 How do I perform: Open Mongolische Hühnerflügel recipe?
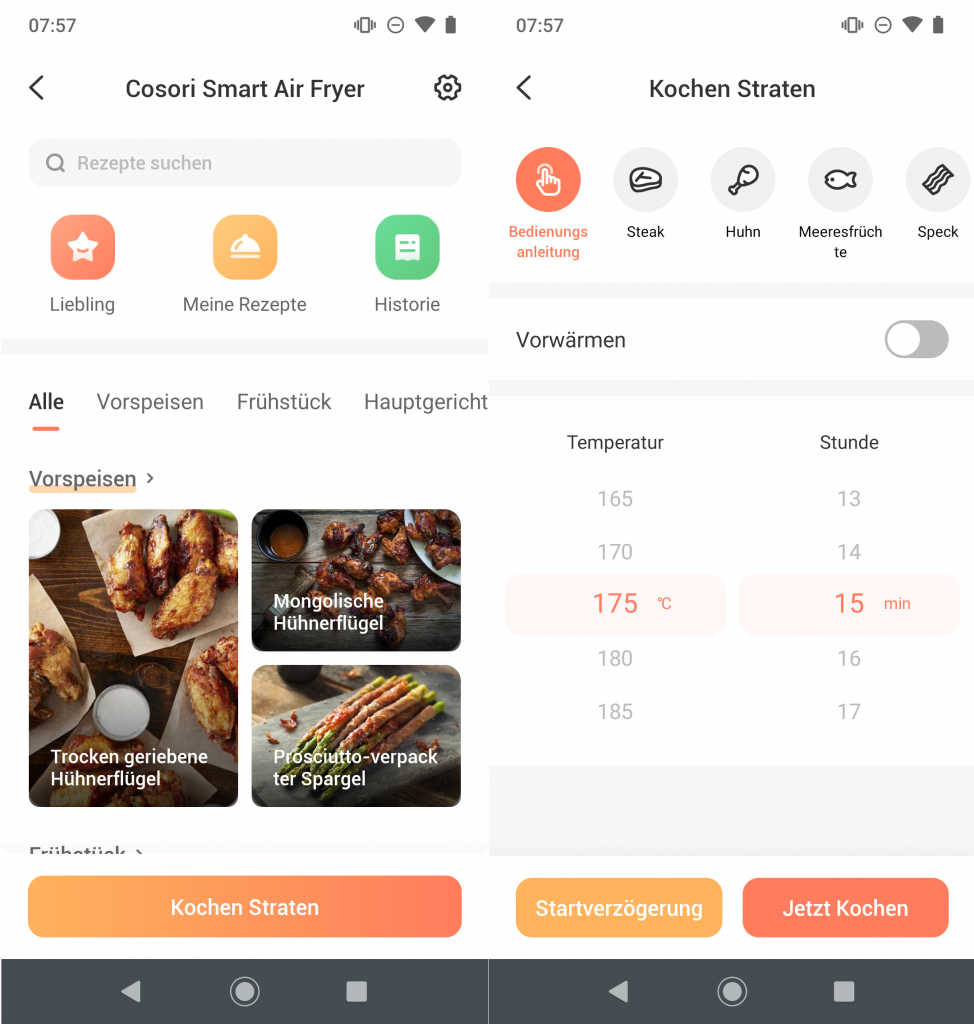point(355,580)
